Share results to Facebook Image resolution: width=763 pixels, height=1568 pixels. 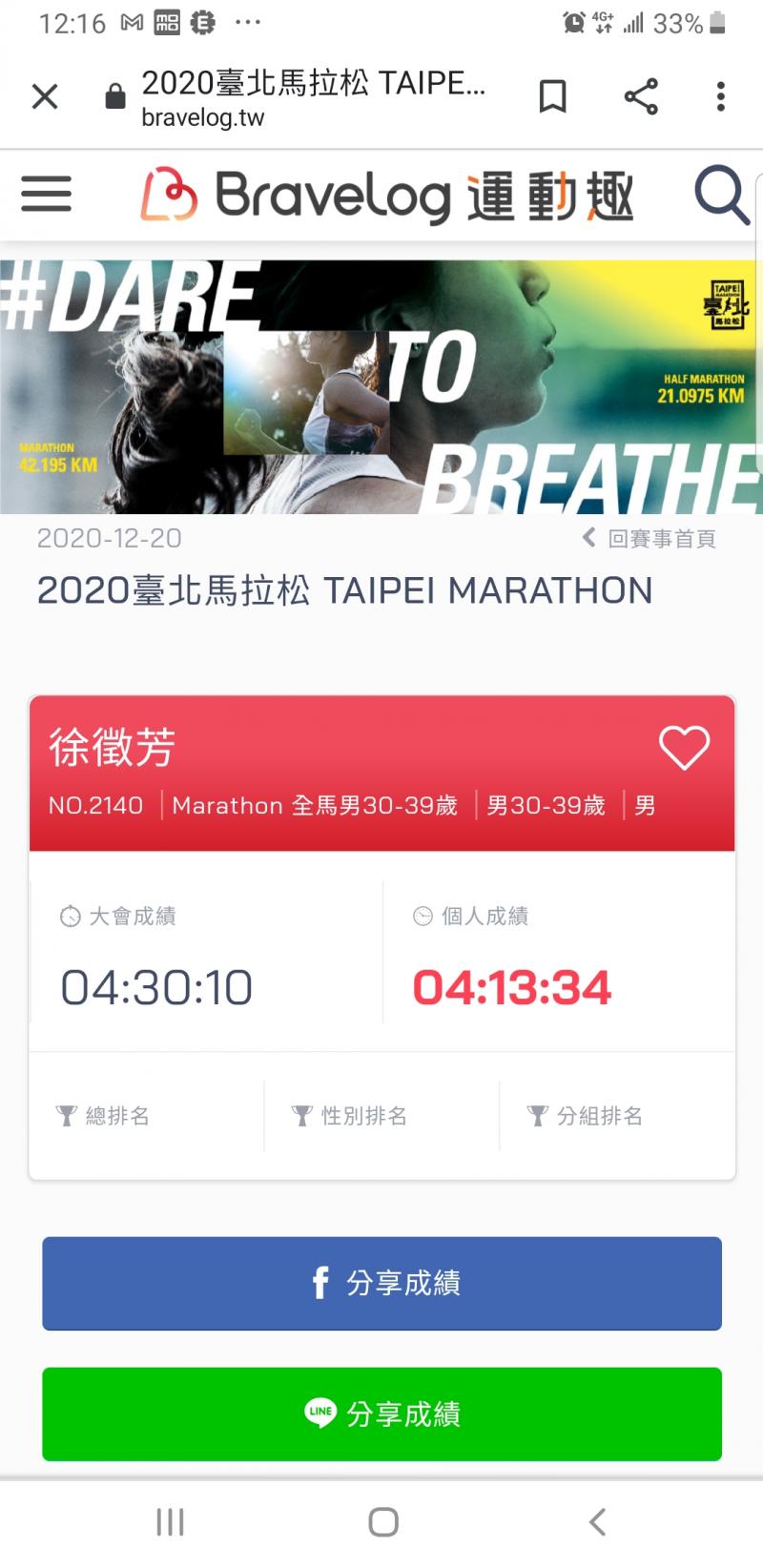click(x=381, y=1283)
